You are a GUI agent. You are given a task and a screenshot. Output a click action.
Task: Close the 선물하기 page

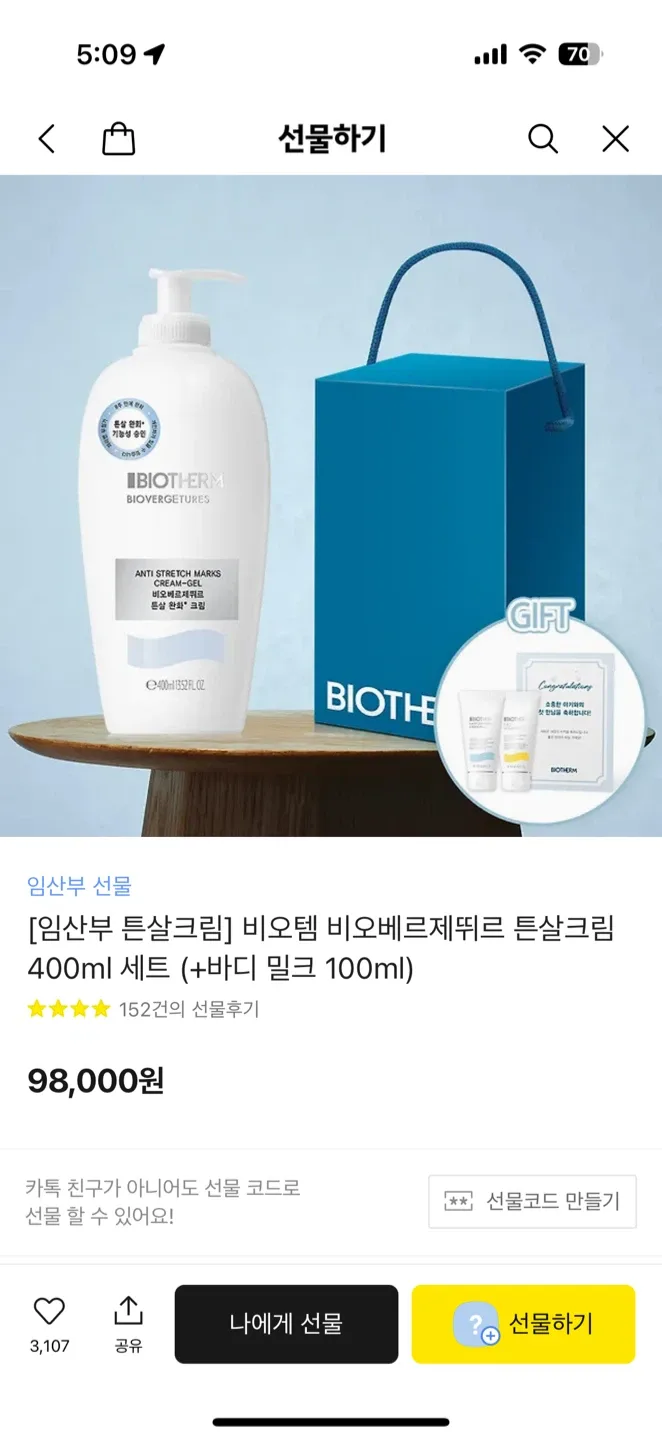(615, 139)
